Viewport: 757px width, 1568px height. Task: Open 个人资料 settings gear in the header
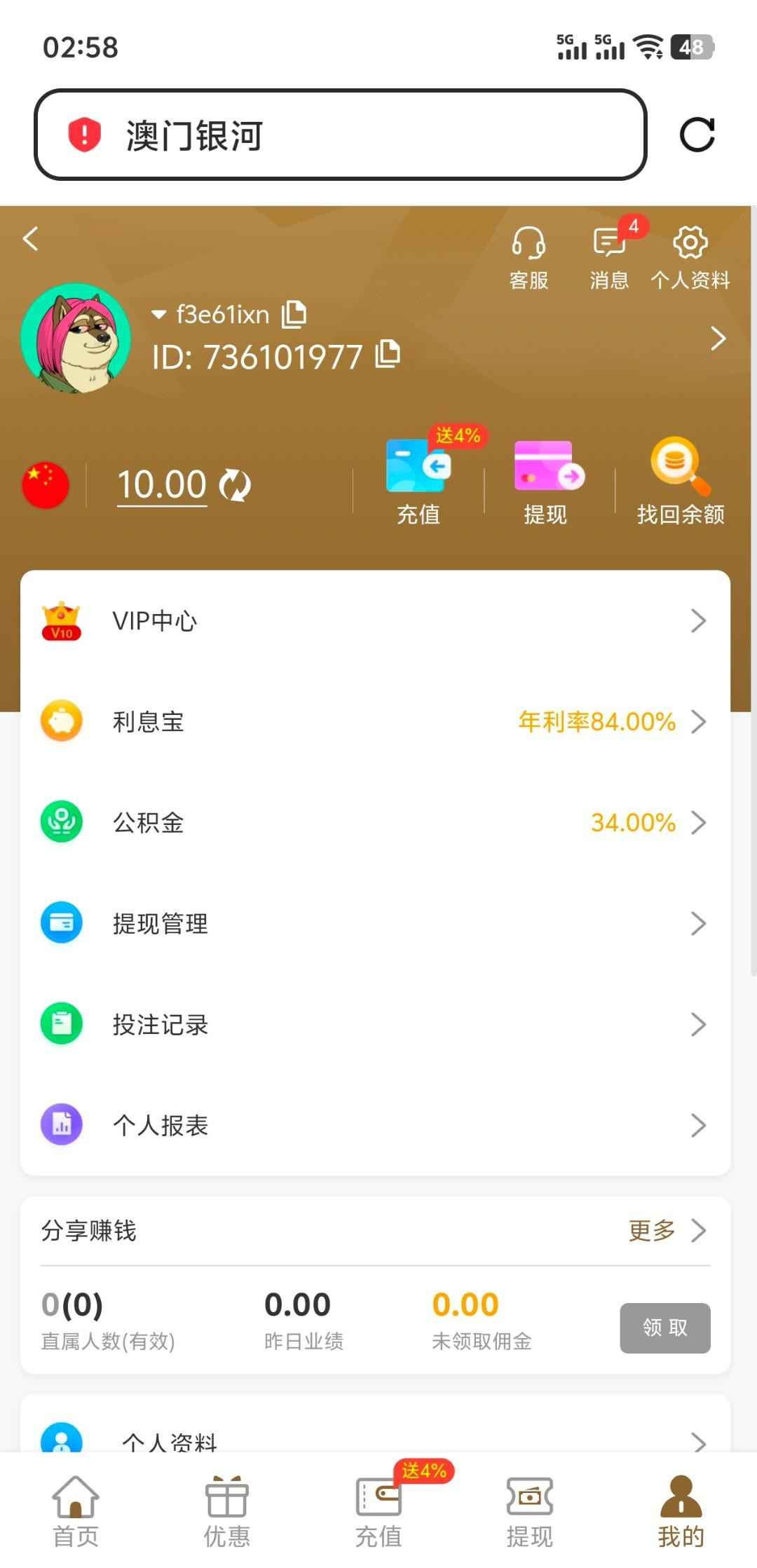click(x=690, y=257)
